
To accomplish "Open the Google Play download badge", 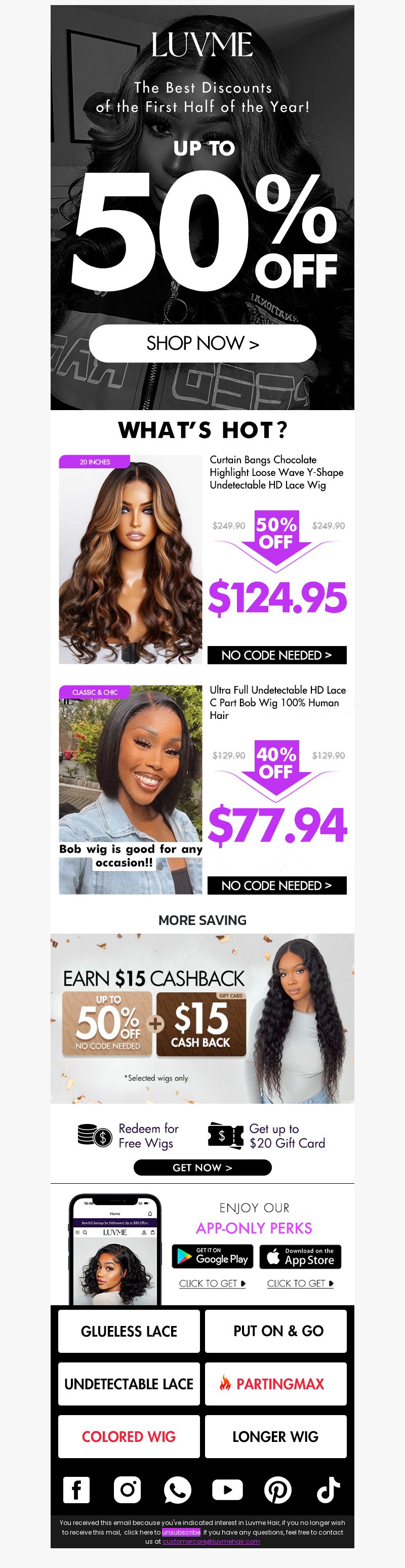I will [212, 1257].
